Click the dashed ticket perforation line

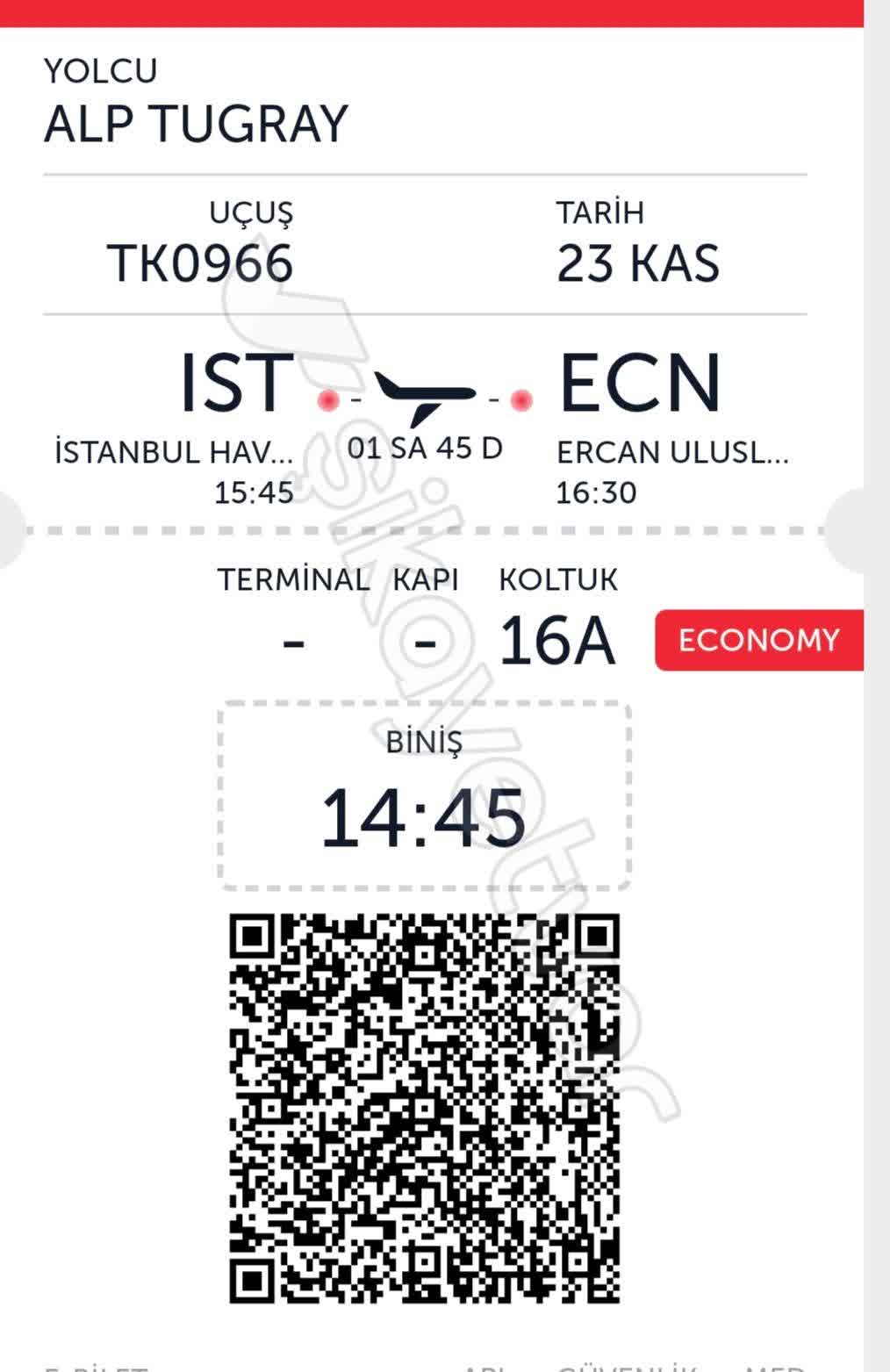(x=427, y=528)
